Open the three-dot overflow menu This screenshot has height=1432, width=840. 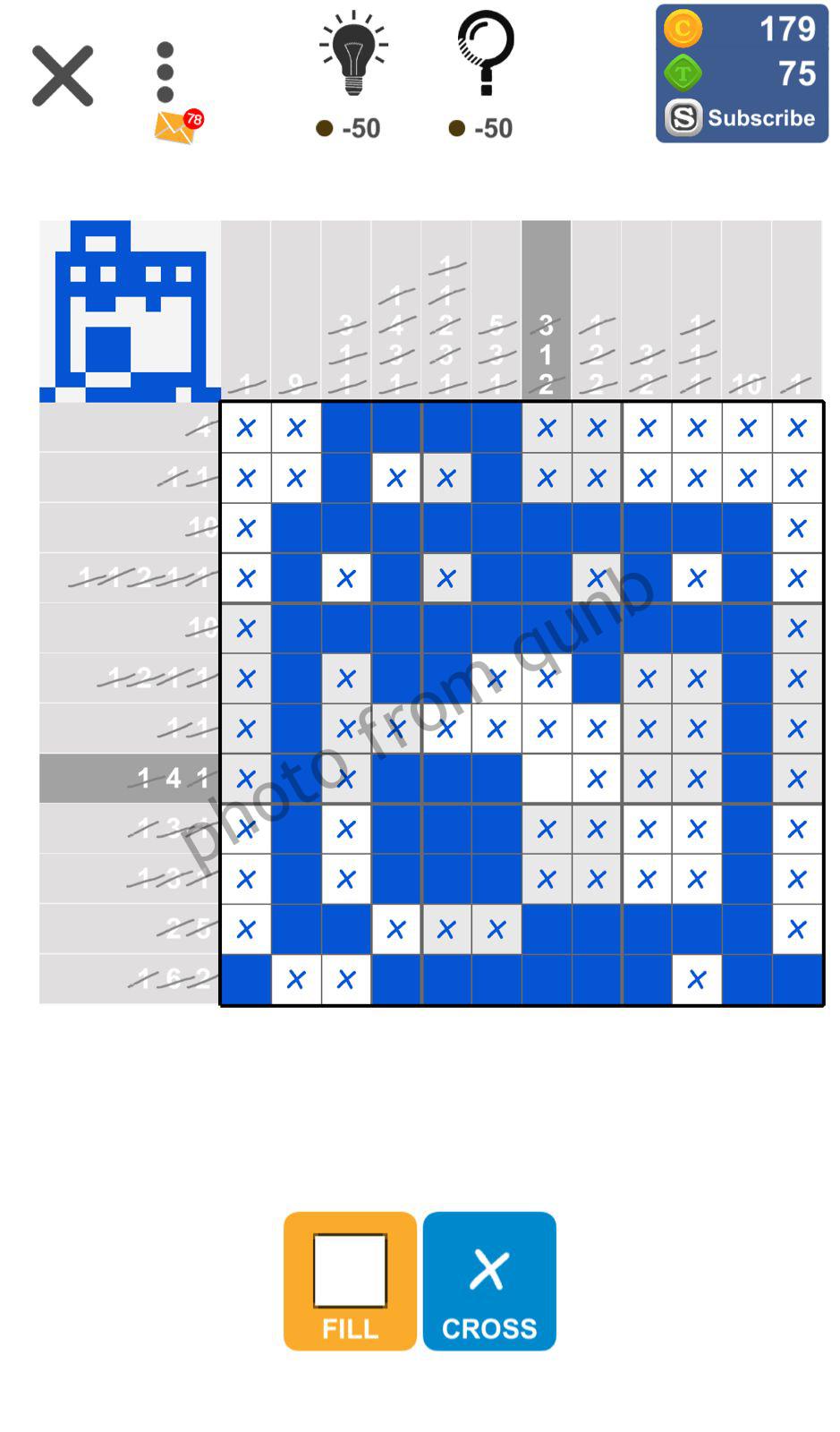click(165, 72)
